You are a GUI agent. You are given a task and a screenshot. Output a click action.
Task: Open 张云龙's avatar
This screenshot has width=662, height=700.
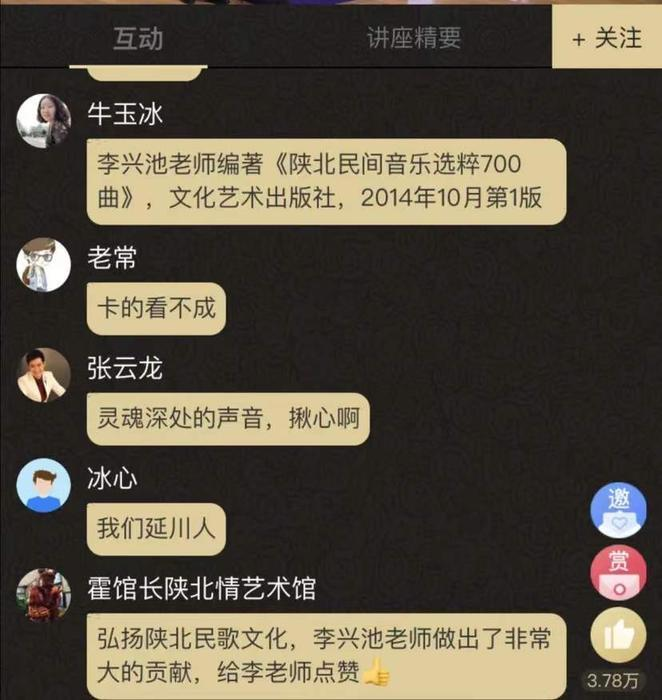[x=43, y=375]
